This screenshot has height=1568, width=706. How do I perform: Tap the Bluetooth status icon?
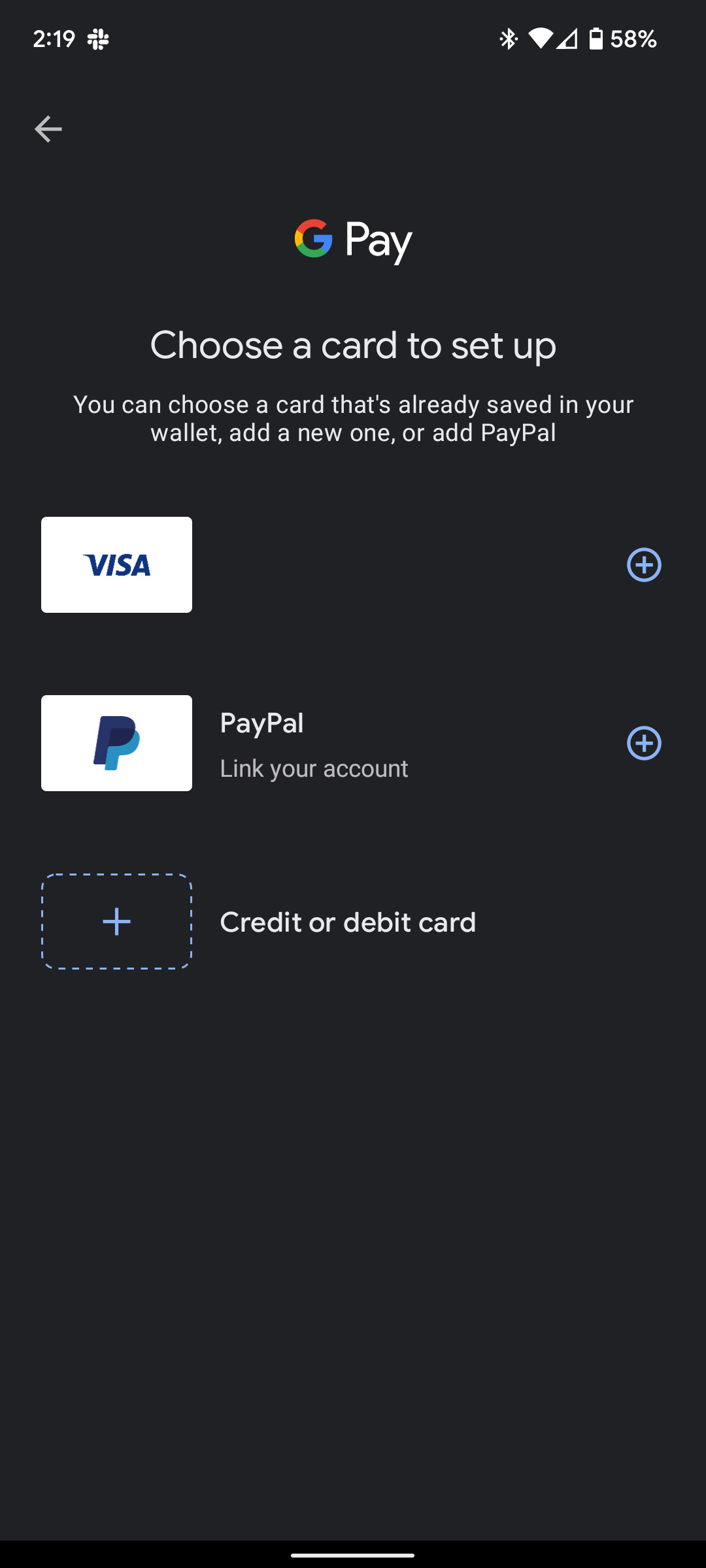click(507, 39)
